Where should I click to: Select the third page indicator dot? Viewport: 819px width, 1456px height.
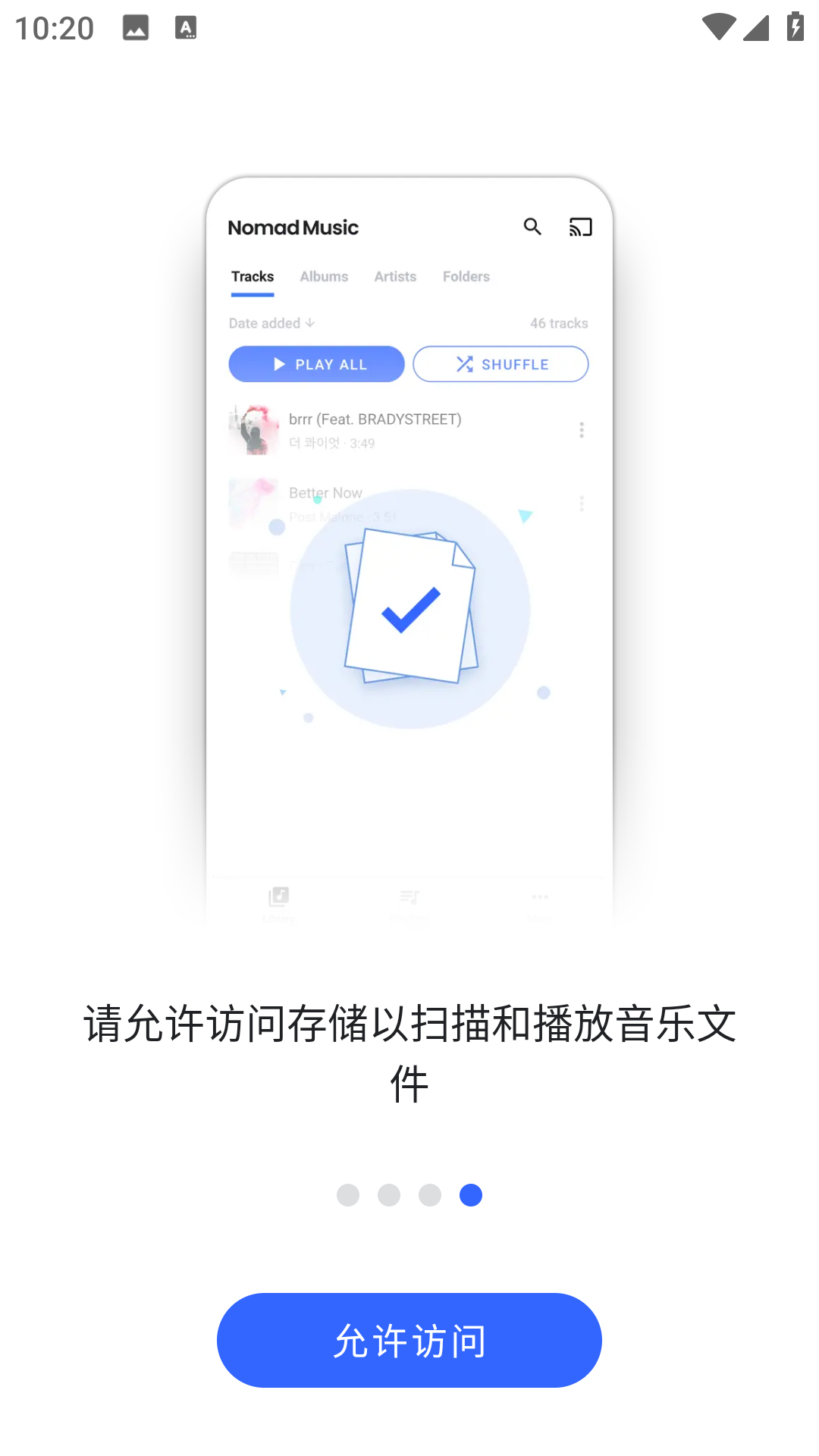430,1195
